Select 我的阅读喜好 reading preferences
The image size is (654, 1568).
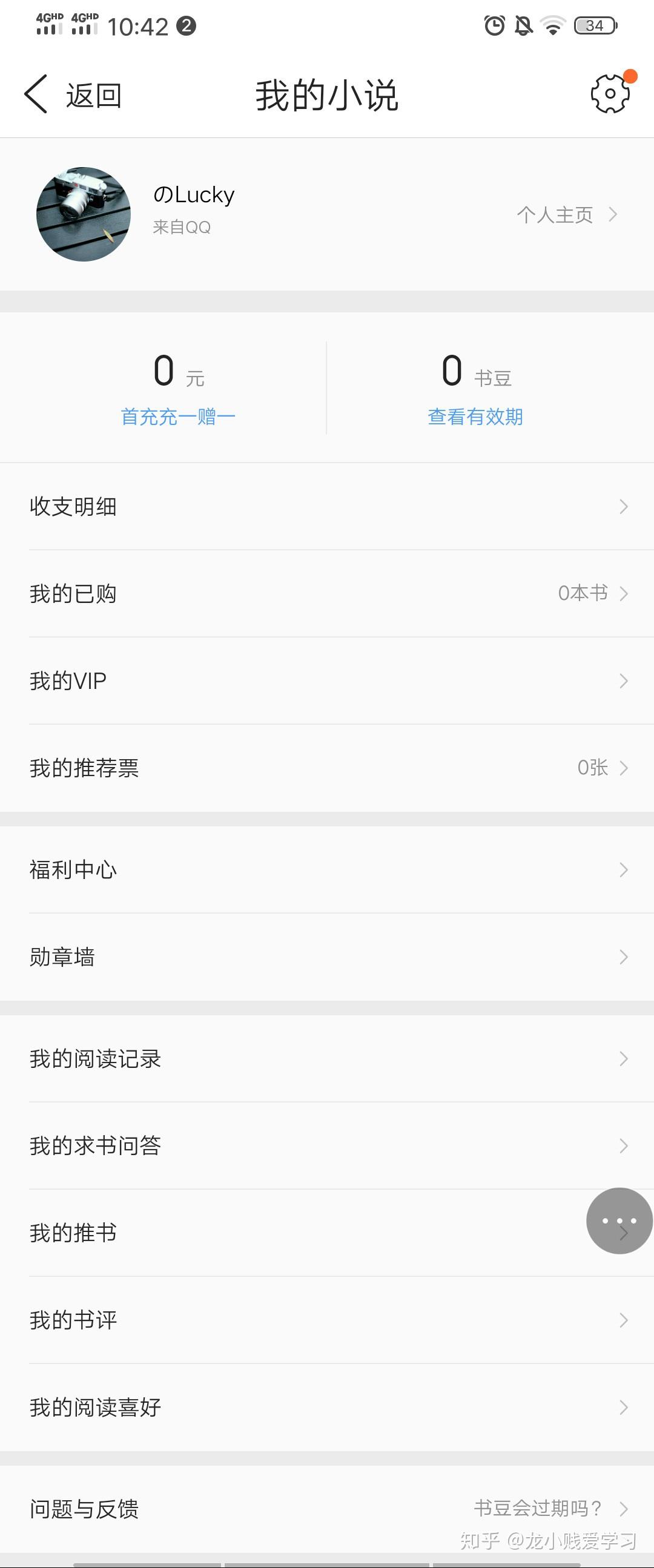(x=327, y=1407)
